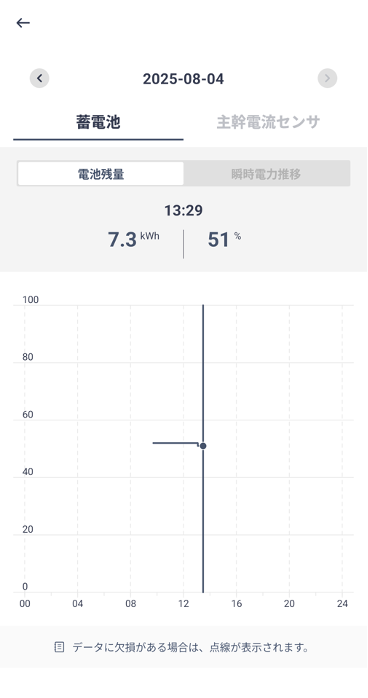Go back using the top-left arrow
Image resolution: width=368 pixels, height=698 pixels.
coord(23,23)
